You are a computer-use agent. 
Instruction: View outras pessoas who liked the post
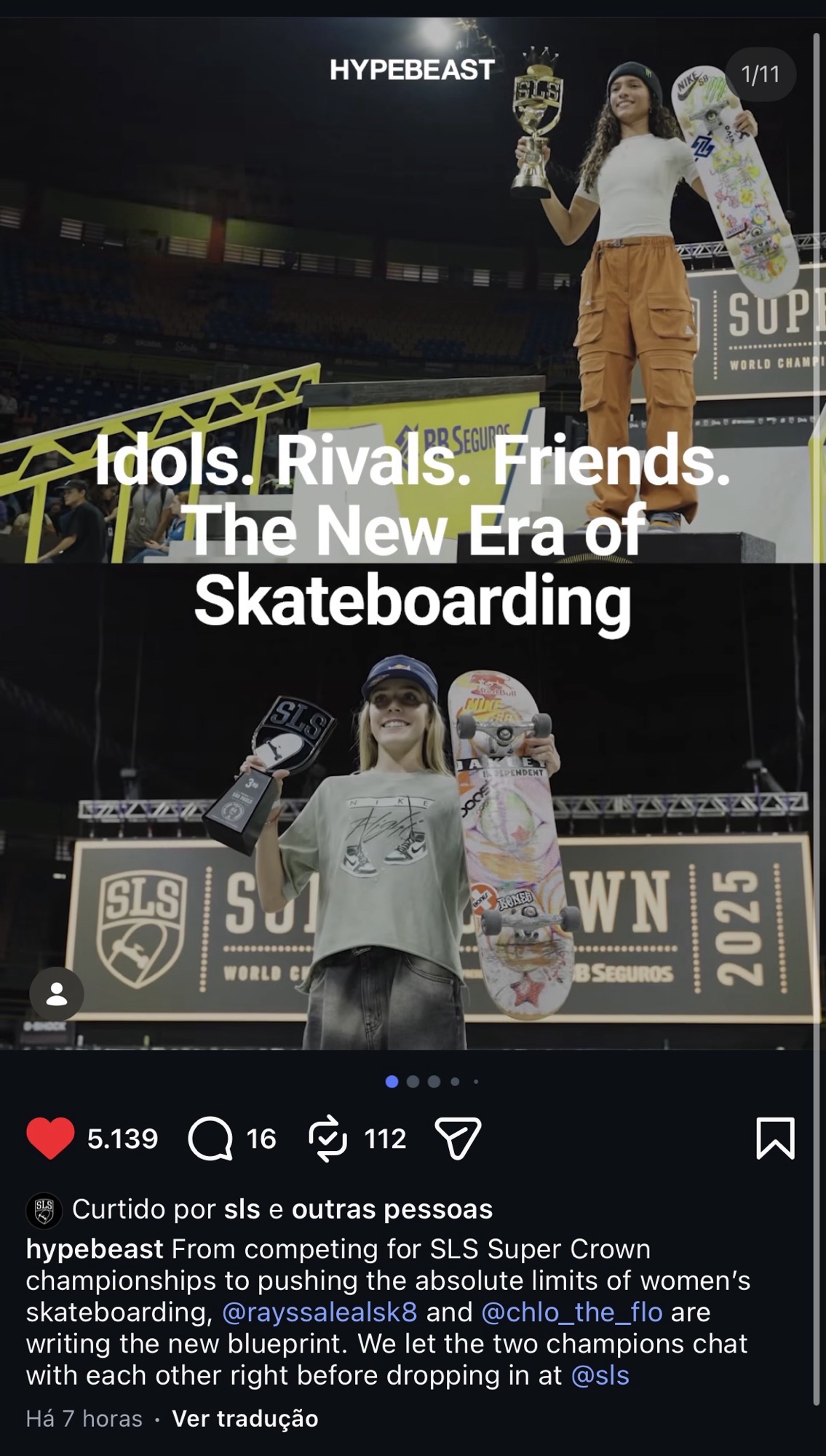tap(392, 1209)
